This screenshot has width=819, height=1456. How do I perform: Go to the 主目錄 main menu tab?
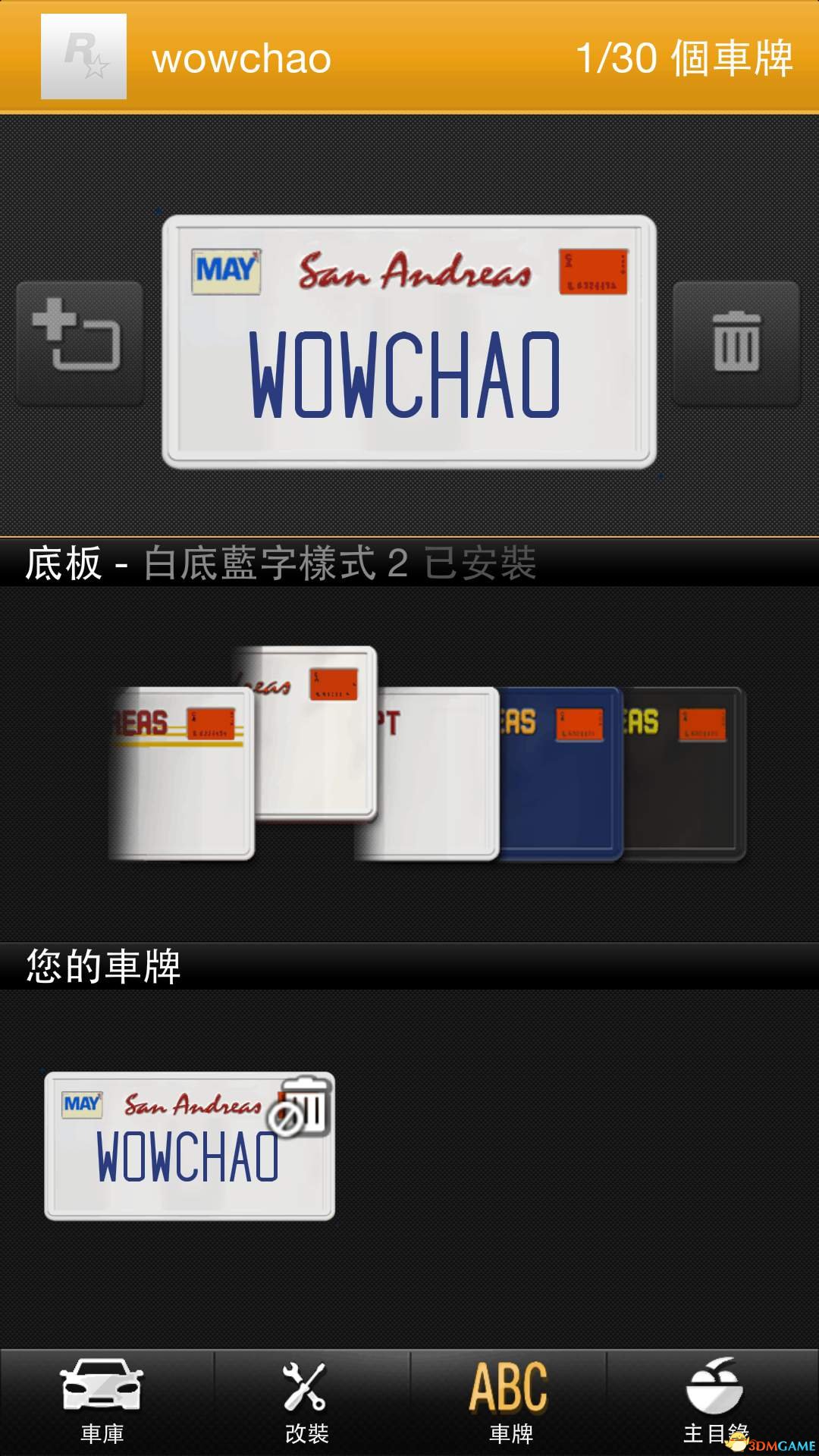pos(714,1401)
